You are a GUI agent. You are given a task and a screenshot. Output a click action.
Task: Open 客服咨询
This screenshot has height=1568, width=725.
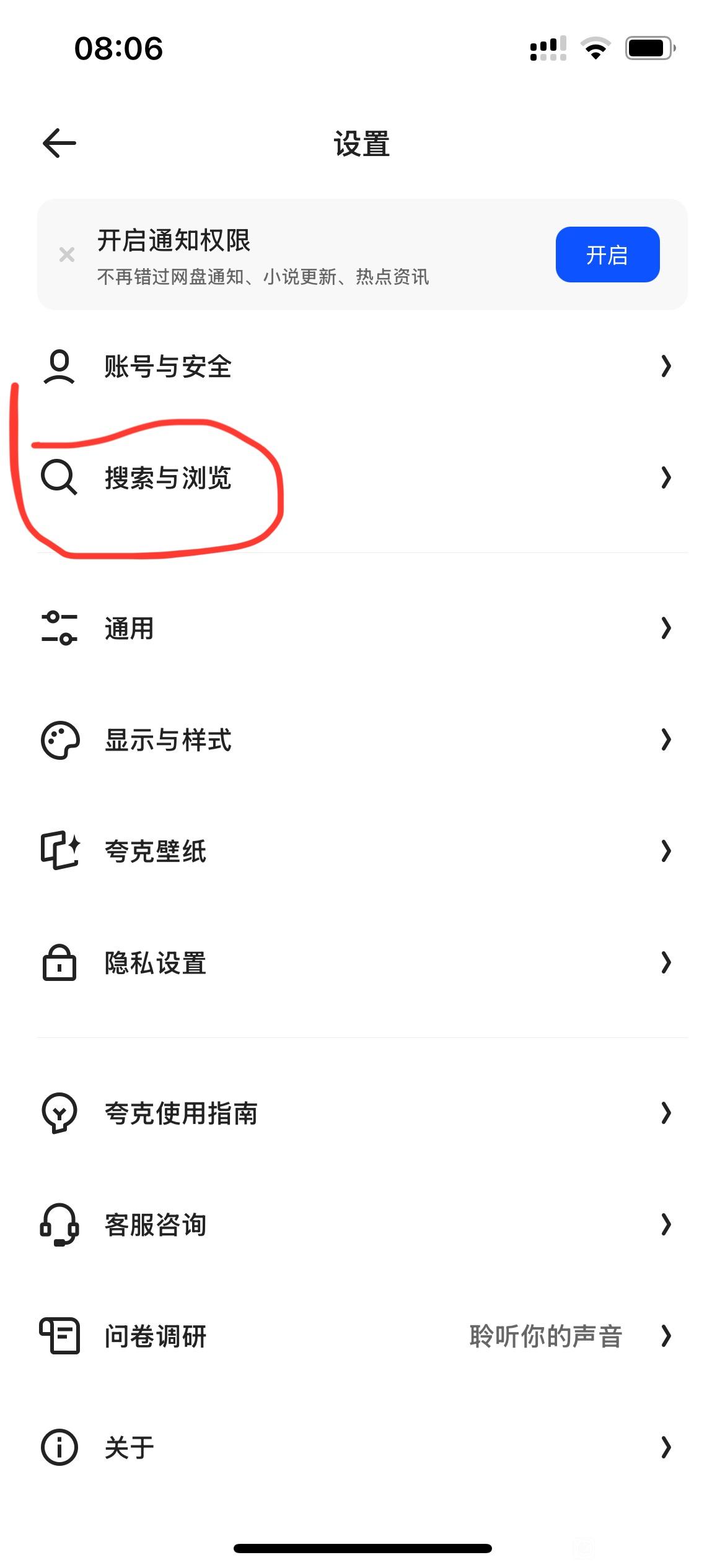(362, 1224)
